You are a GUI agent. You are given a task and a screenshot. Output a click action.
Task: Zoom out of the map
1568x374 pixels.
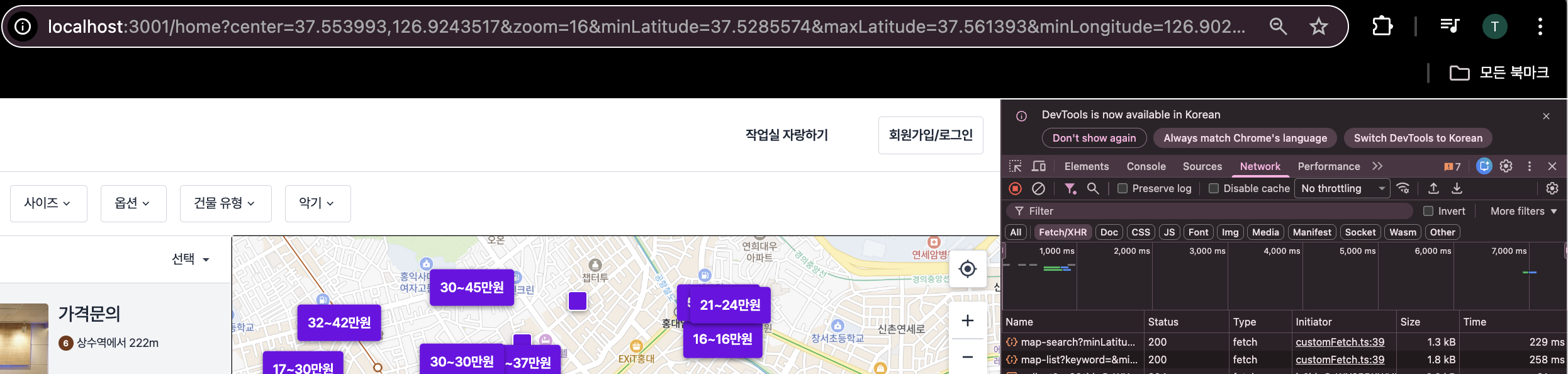coord(967,357)
